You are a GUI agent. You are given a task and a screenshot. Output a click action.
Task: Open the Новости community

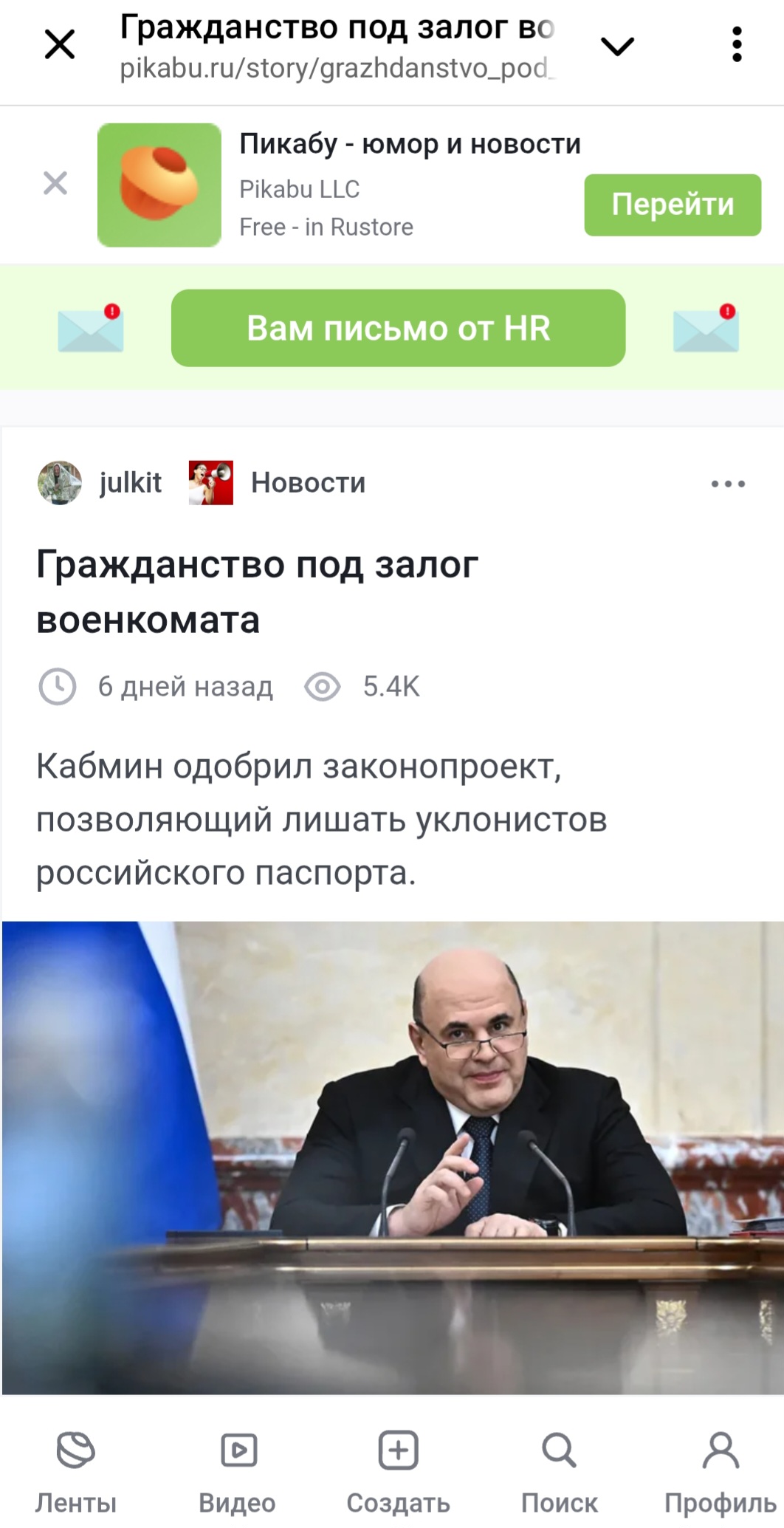pyautogui.click(x=307, y=483)
